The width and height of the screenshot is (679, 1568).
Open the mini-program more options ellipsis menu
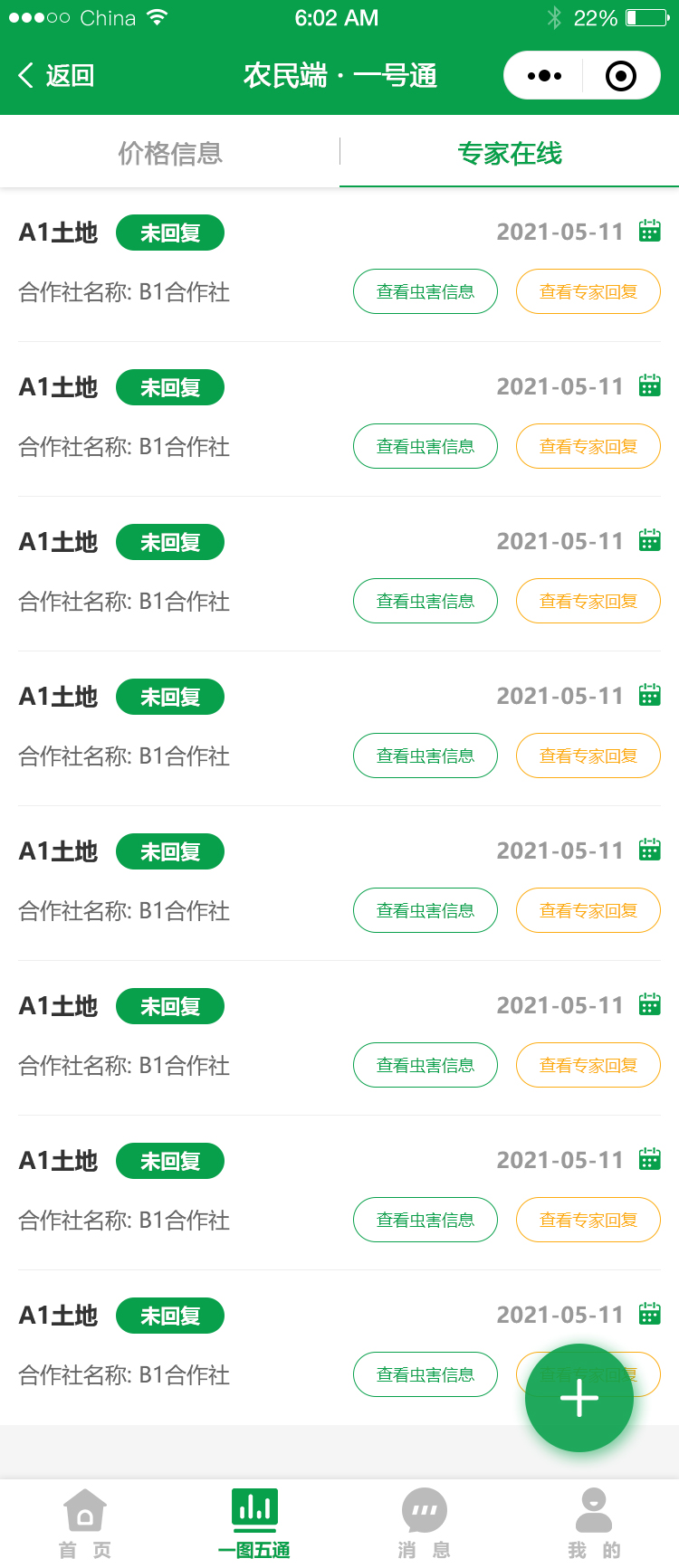(x=542, y=75)
